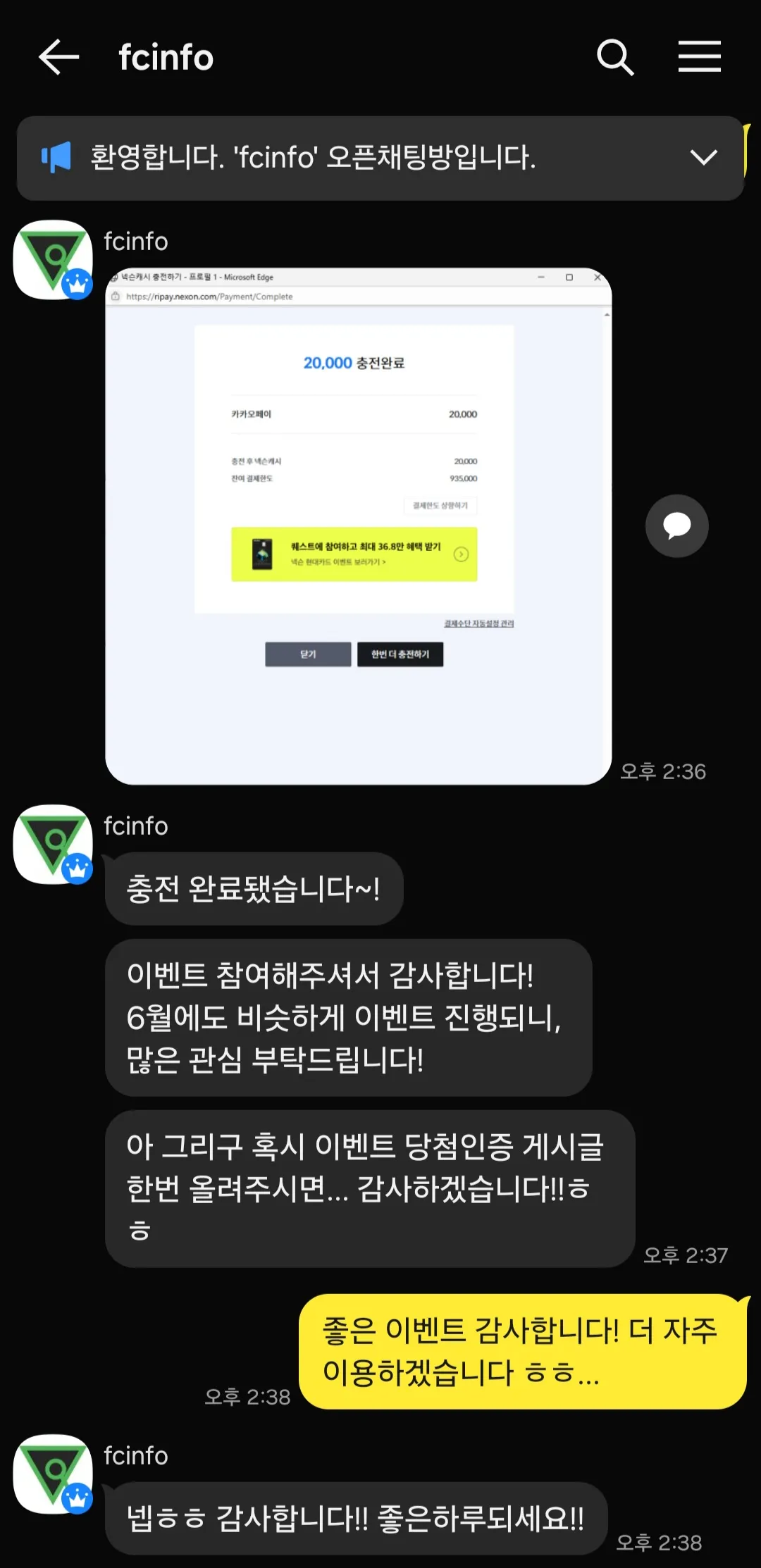Open fcinfo profile picture at top
The width and height of the screenshot is (761, 1568).
(53, 259)
